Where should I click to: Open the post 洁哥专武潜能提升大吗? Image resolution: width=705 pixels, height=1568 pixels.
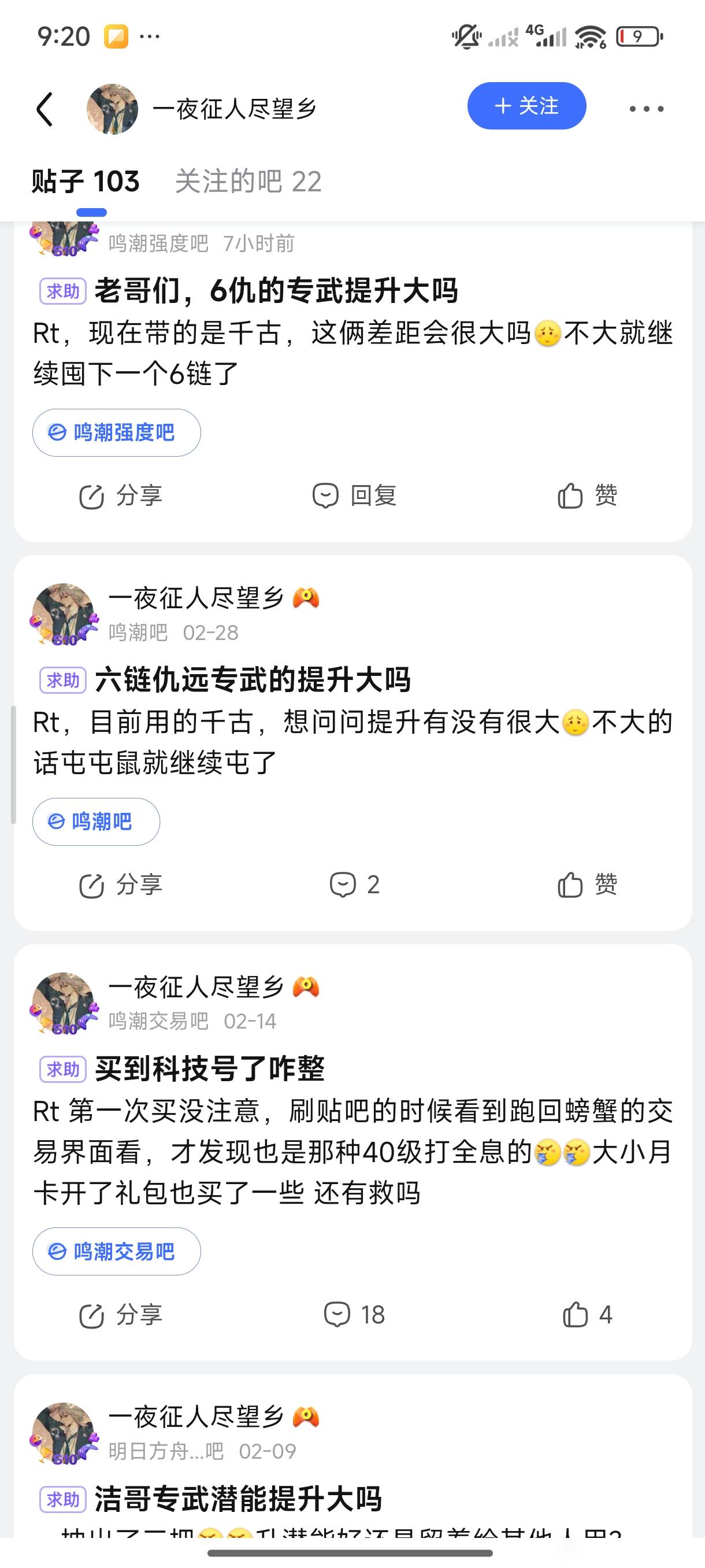click(x=238, y=1499)
